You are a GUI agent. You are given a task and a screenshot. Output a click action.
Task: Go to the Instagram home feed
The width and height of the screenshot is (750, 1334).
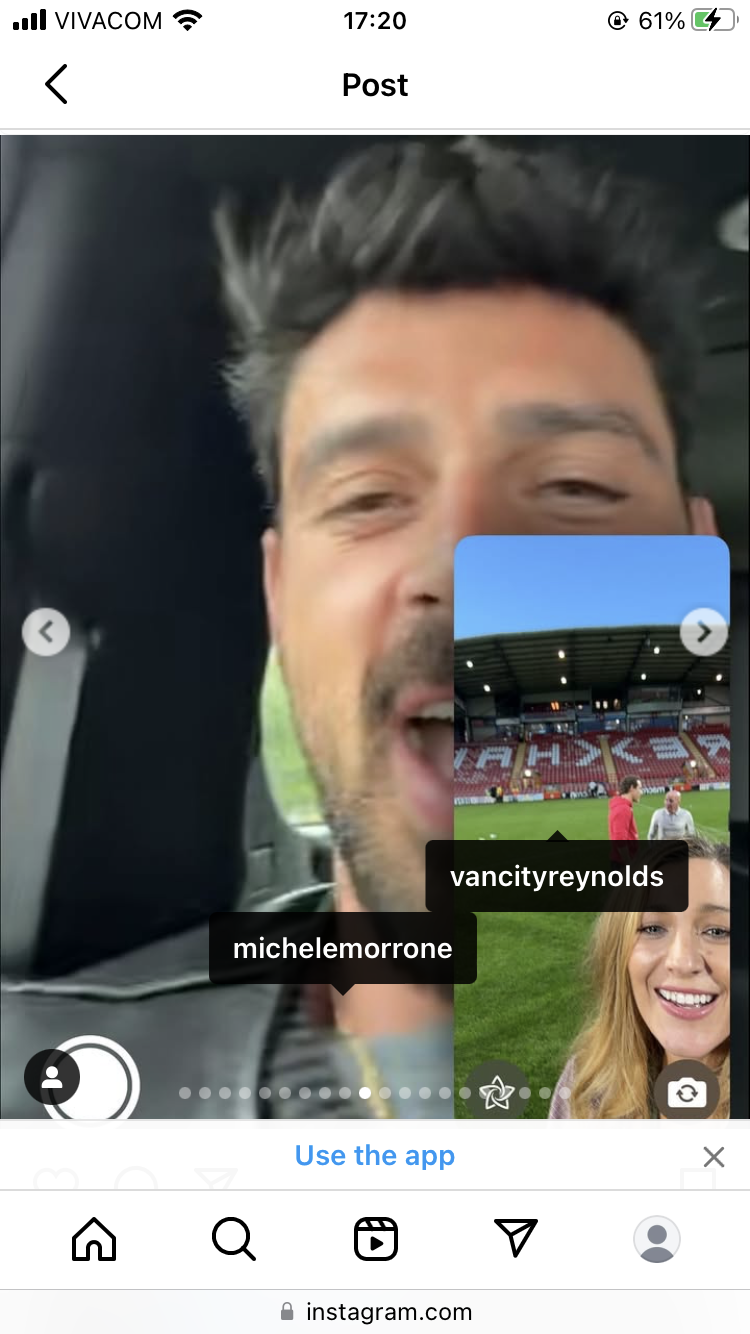(x=94, y=1240)
